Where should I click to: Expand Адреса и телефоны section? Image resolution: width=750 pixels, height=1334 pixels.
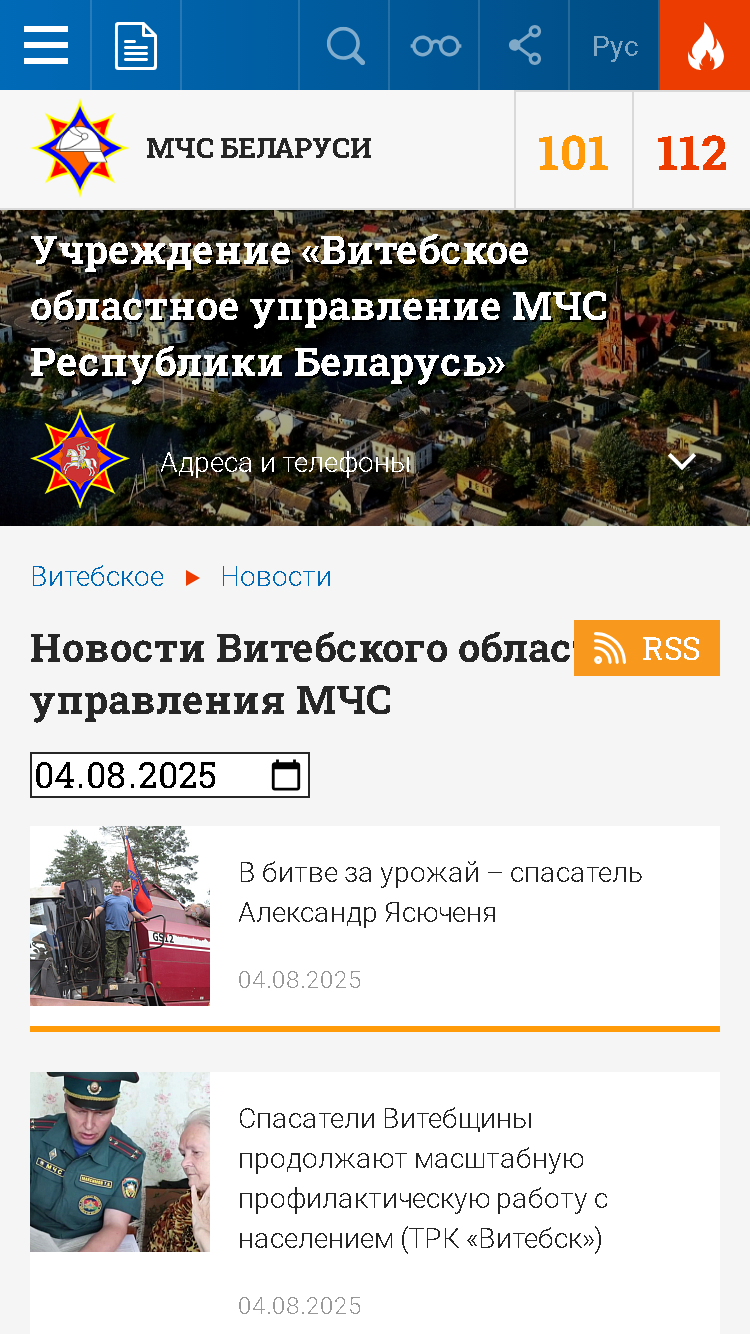tap(681, 461)
